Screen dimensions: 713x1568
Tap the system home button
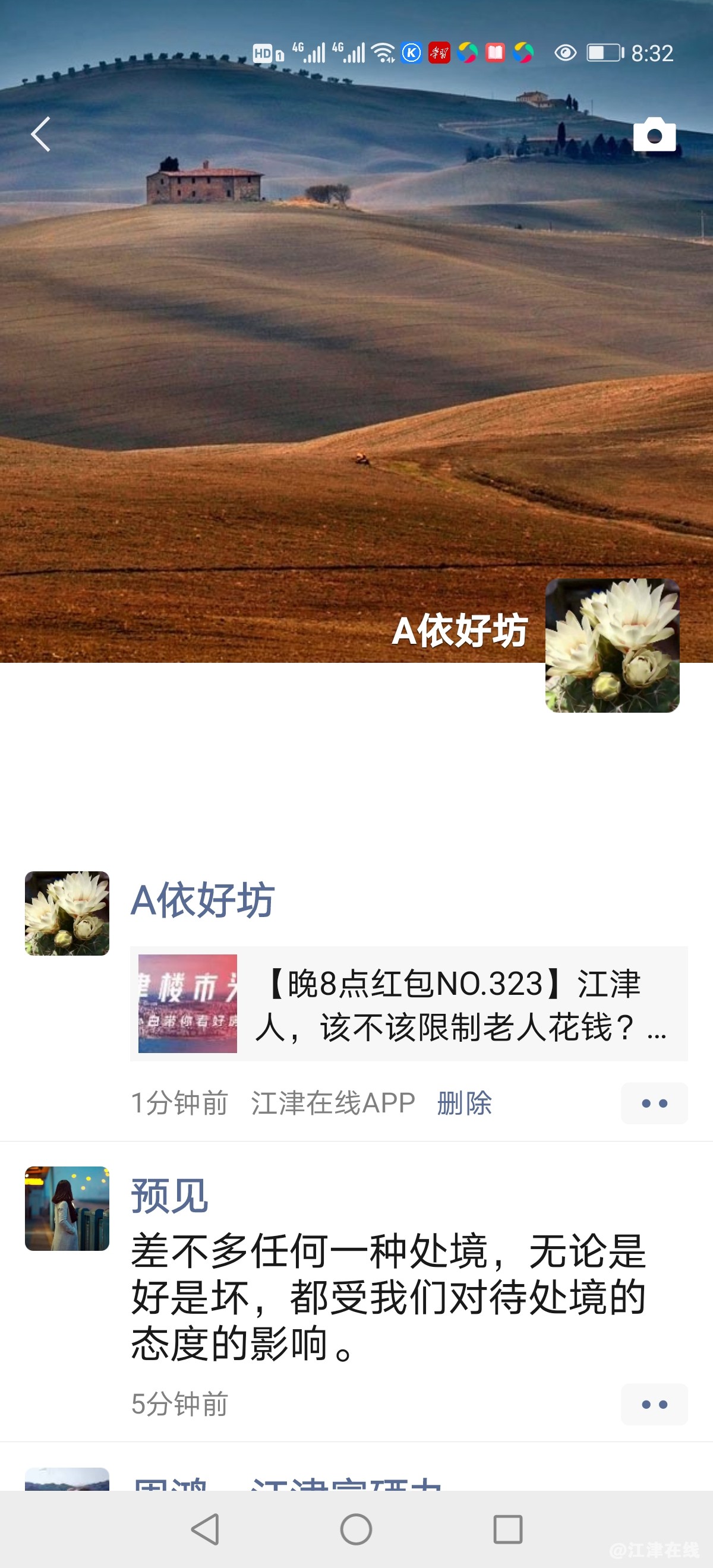356,1529
